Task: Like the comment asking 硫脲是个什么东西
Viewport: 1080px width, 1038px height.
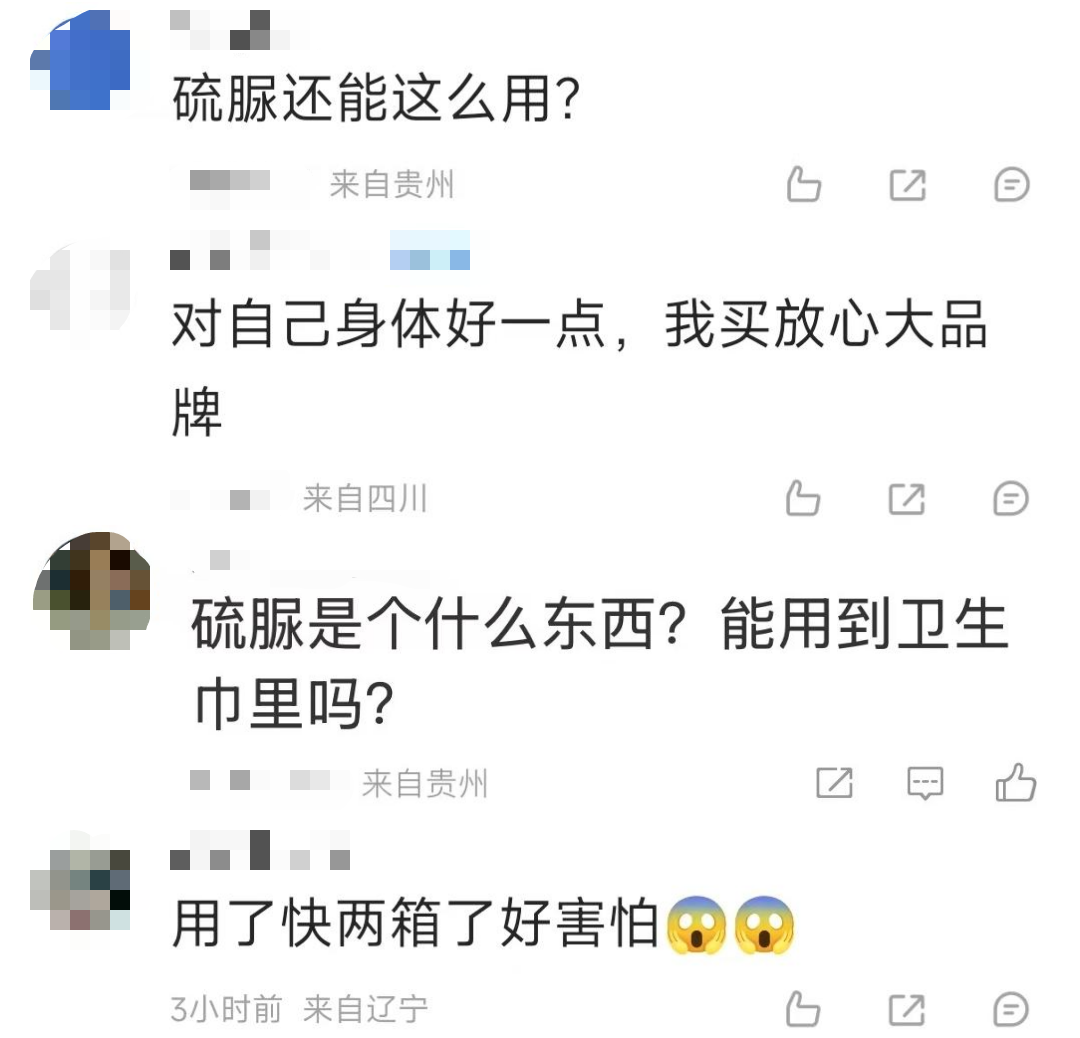Action: [1016, 783]
